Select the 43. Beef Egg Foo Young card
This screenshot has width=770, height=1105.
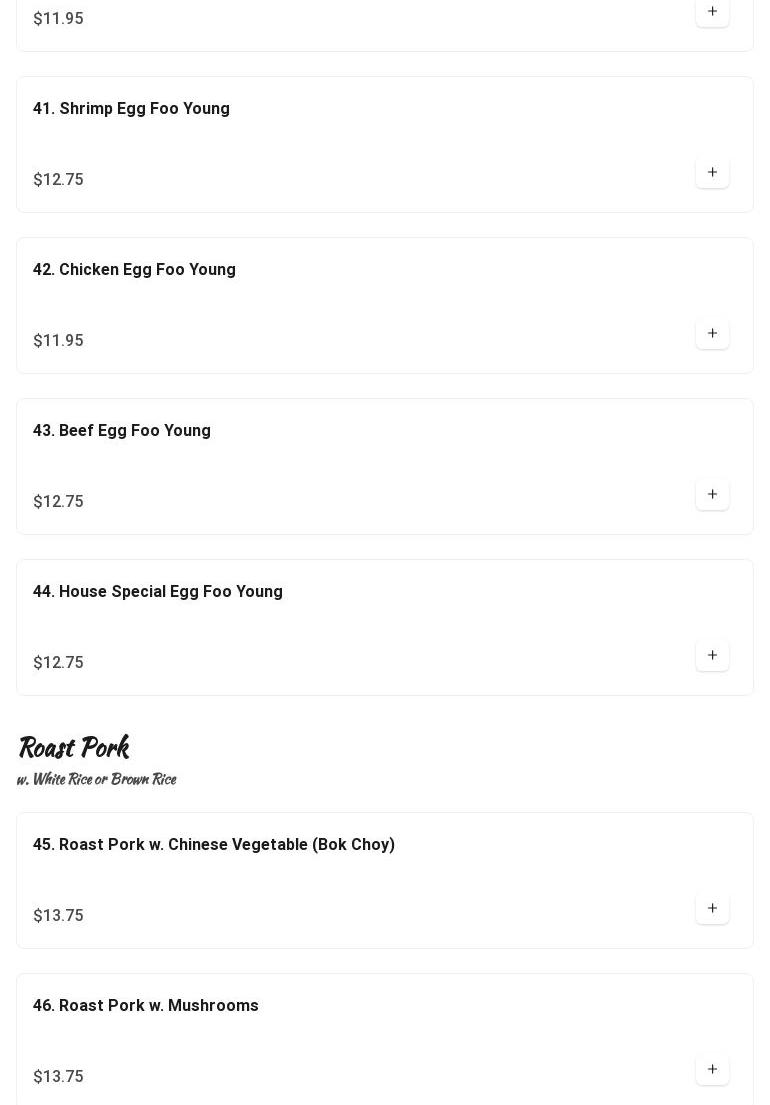[122, 431]
